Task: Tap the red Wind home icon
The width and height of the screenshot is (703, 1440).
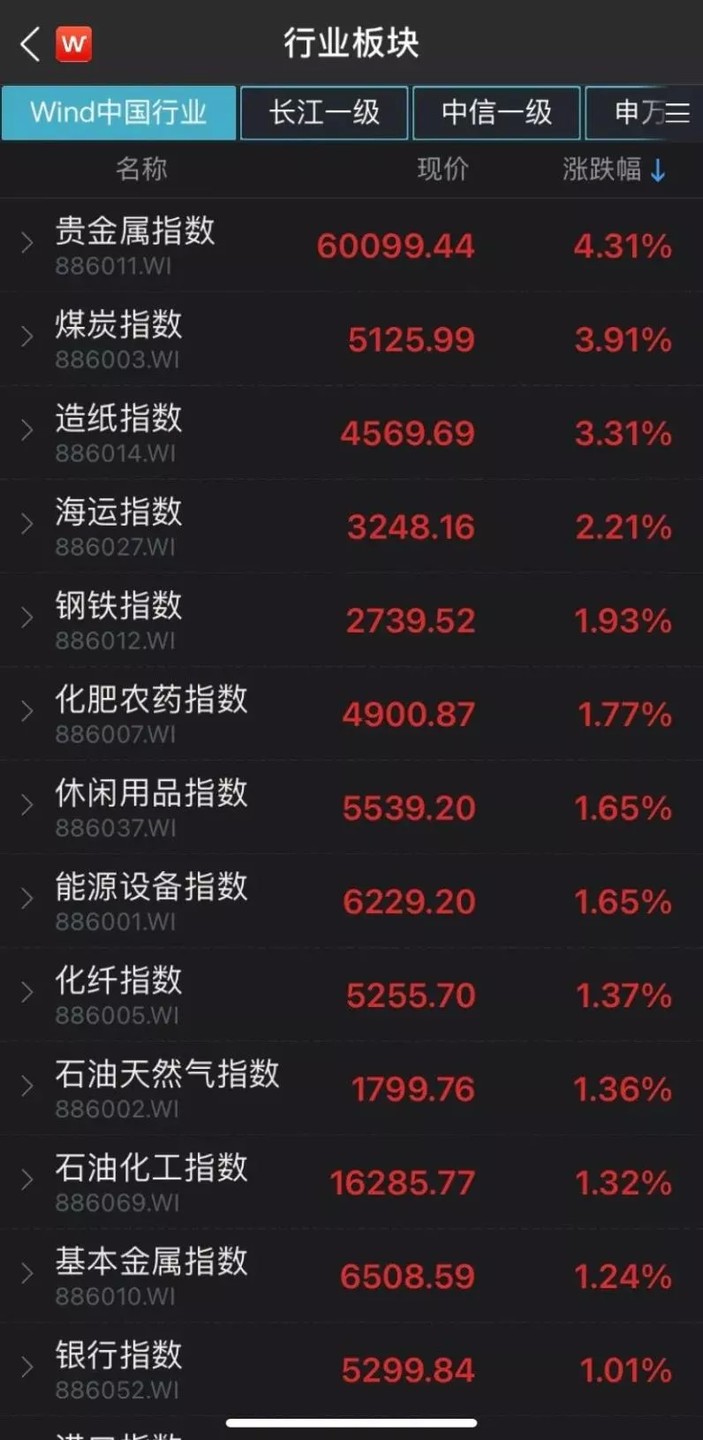Action: click(74, 44)
